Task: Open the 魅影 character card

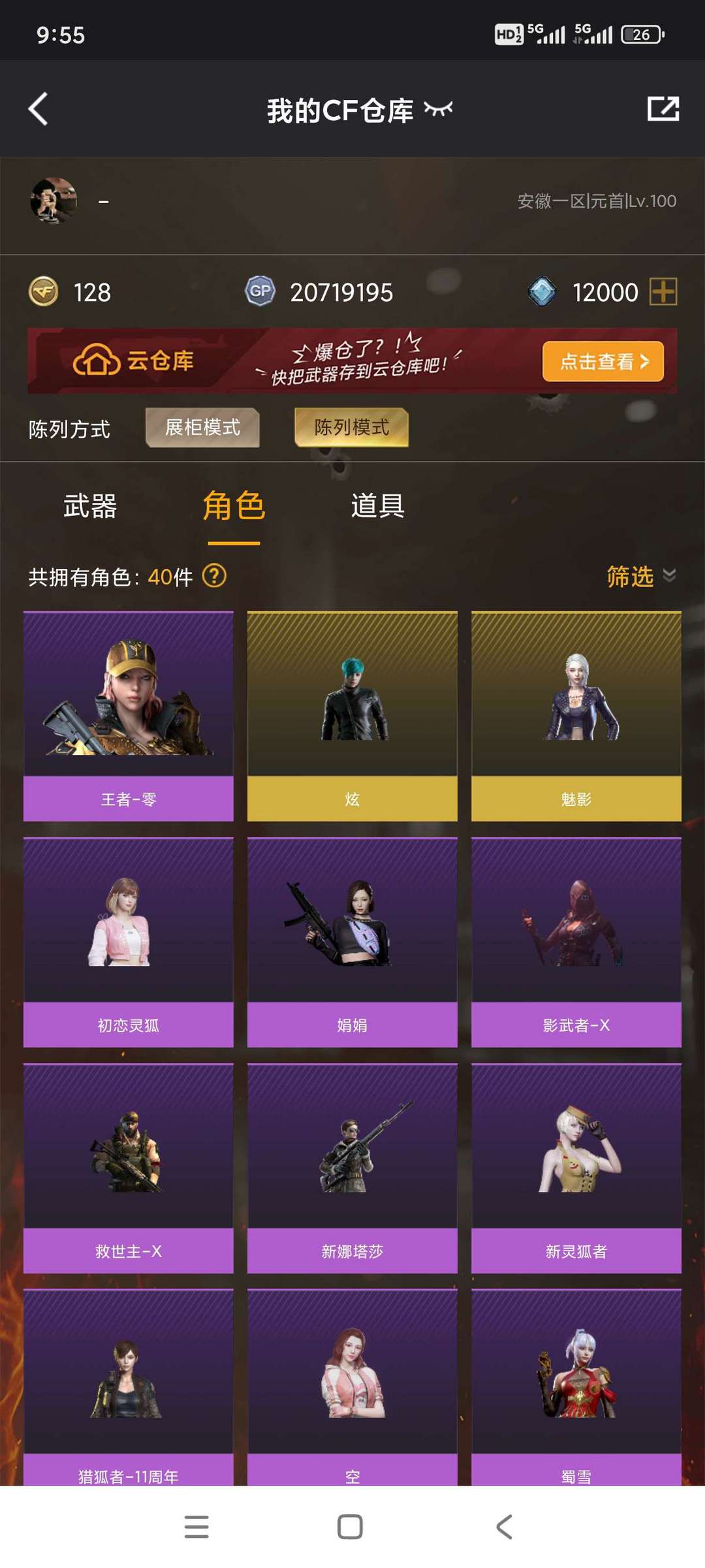Action: point(576,716)
